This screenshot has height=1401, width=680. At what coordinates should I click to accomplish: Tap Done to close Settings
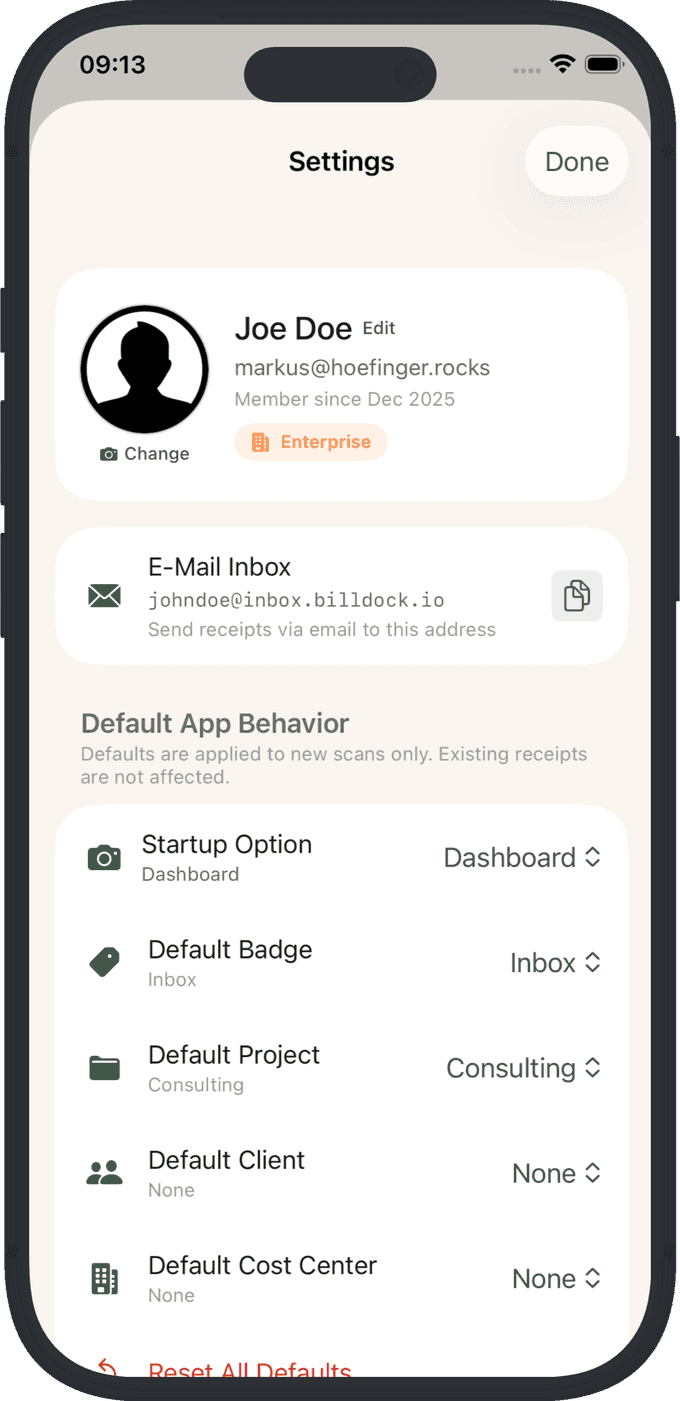coord(576,162)
